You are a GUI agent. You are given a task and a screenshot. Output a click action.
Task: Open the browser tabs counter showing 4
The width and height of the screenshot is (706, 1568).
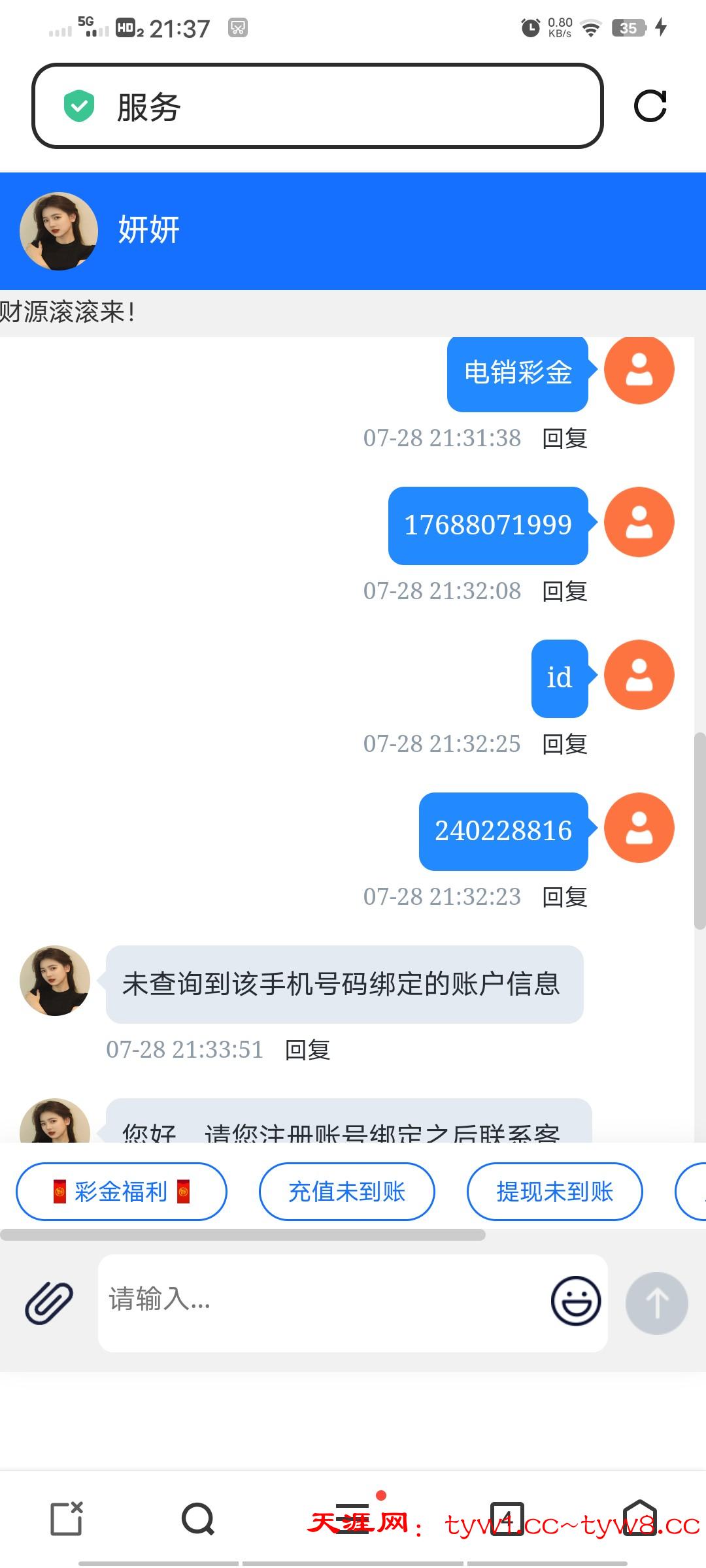tap(507, 1518)
